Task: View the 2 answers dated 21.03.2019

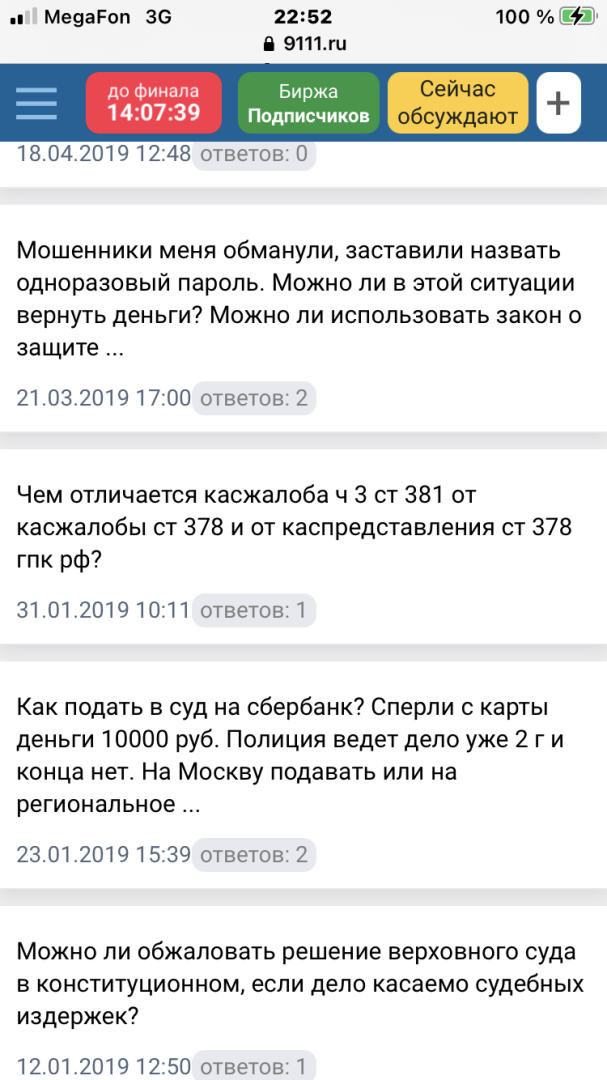Action: (x=253, y=398)
